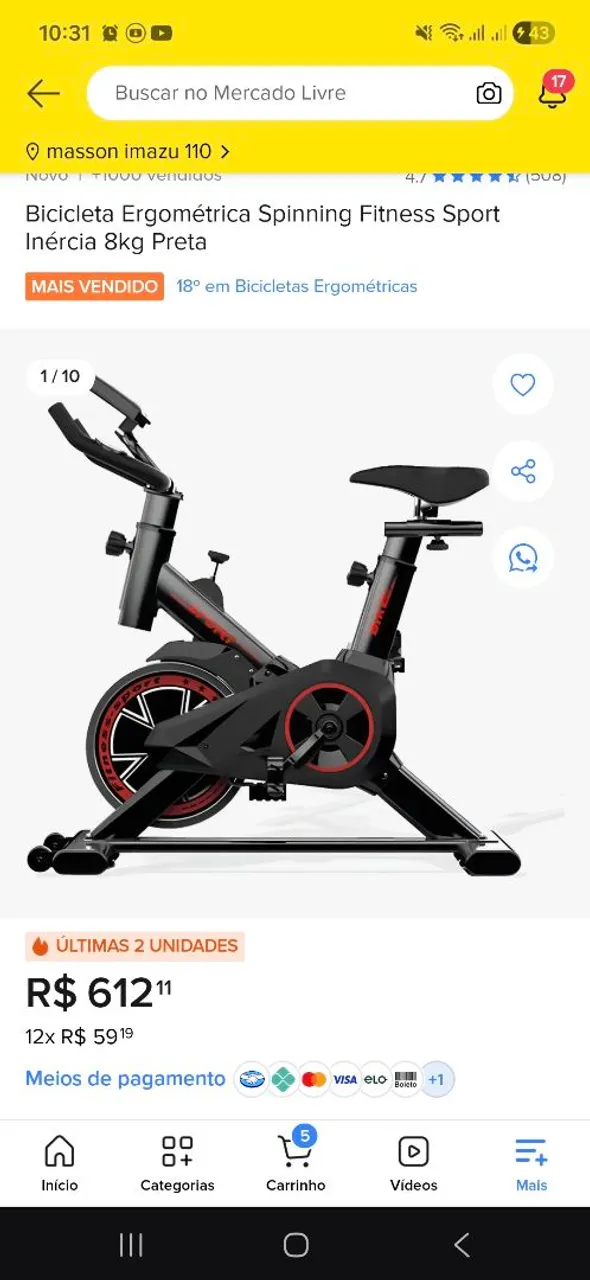590x1280 pixels.
Task: Tap the system home button
Action: [296, 1244]
